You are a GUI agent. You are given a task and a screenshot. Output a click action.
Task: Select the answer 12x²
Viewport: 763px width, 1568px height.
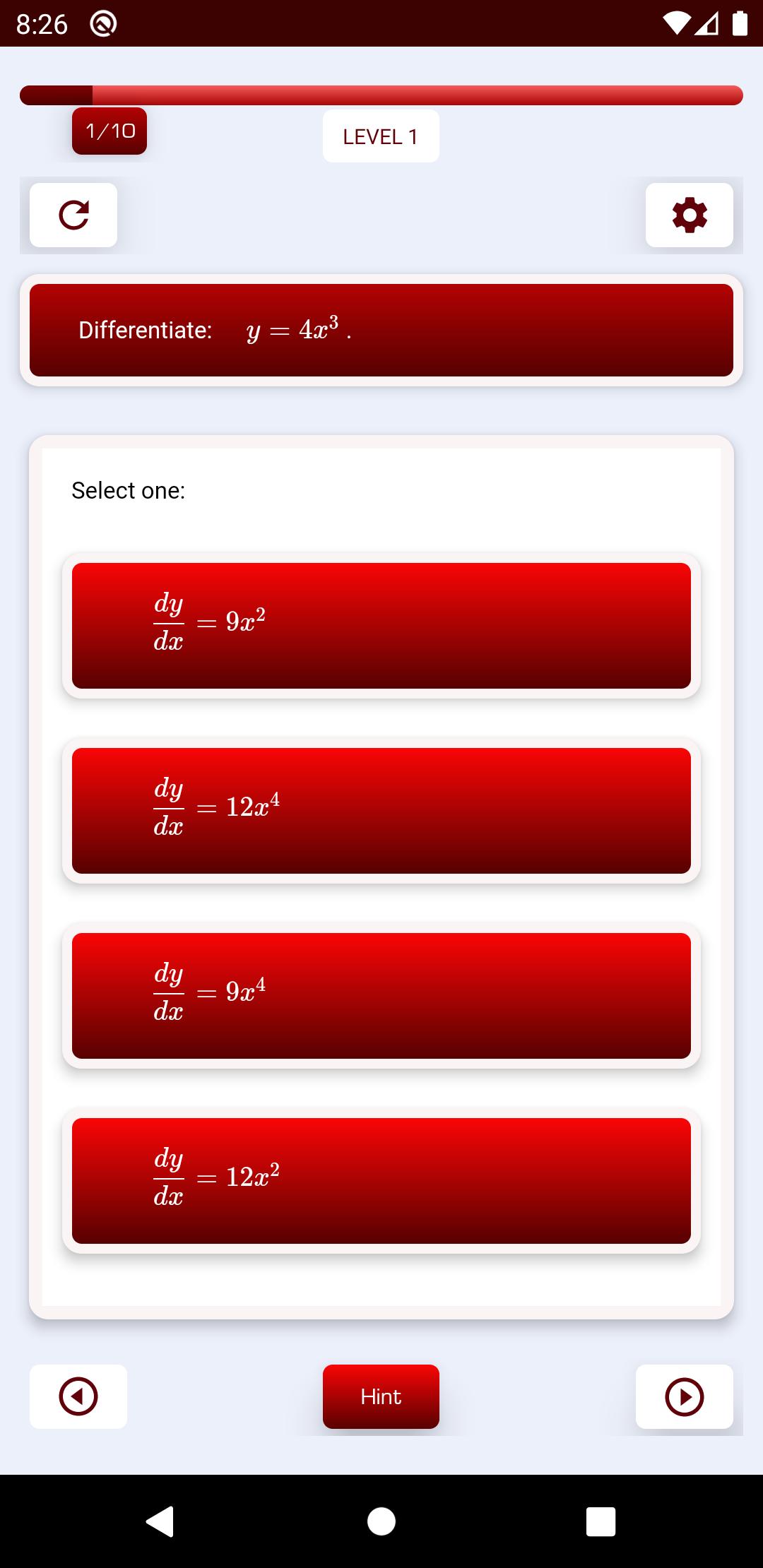click(x=381, y=1181)
